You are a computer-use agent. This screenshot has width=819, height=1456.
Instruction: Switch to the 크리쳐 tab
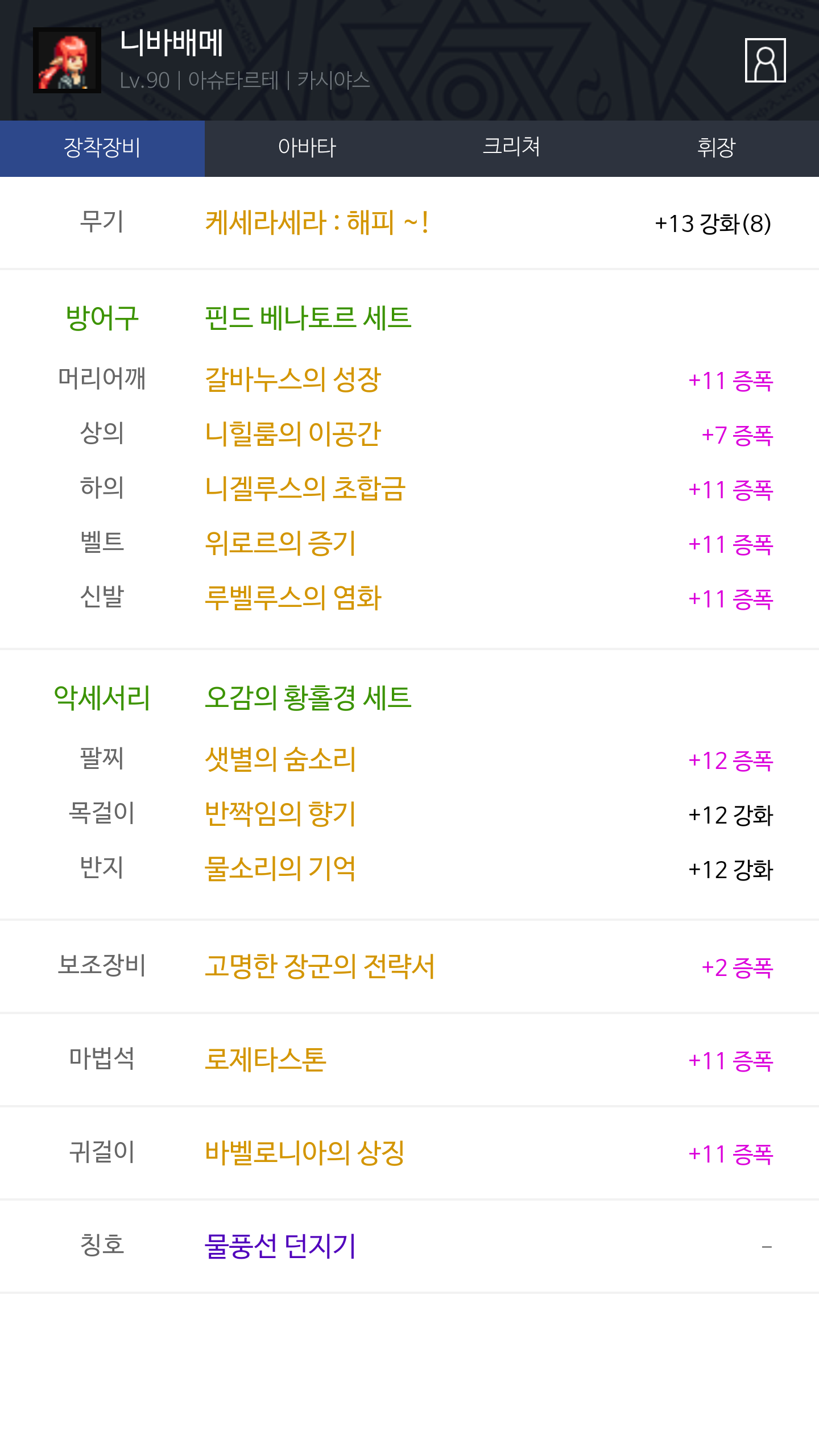pyautogui.click(x=511, y=148)
